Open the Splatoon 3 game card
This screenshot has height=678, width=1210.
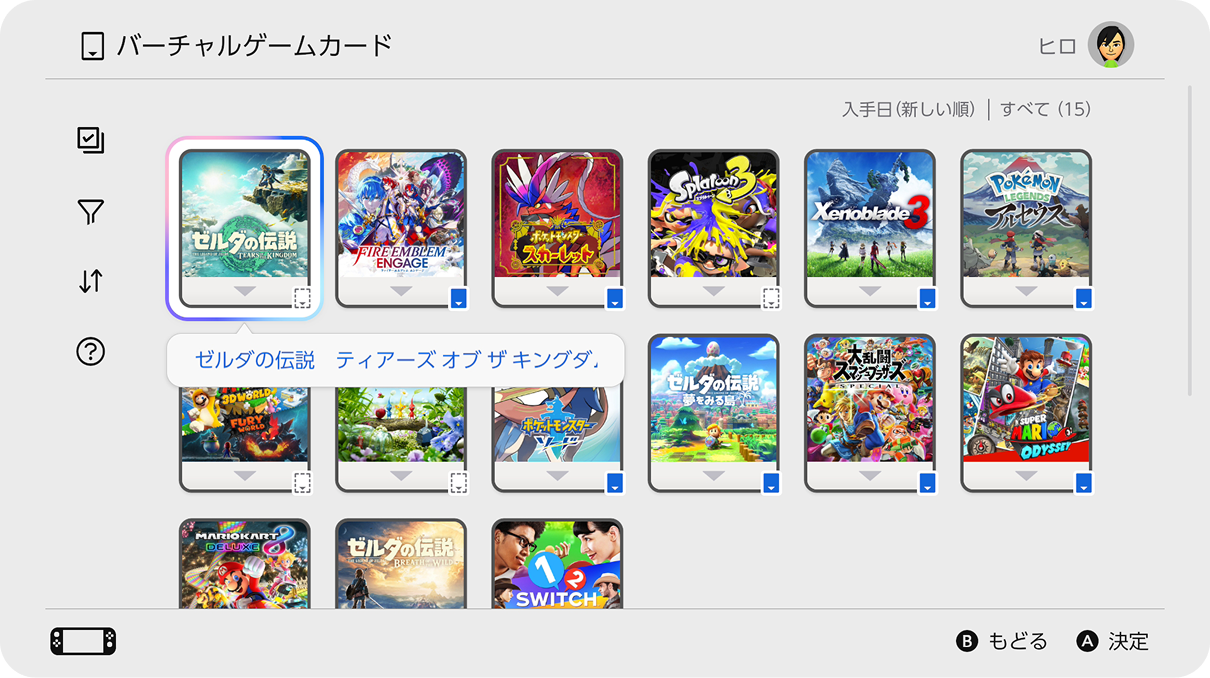coord(713,217)
